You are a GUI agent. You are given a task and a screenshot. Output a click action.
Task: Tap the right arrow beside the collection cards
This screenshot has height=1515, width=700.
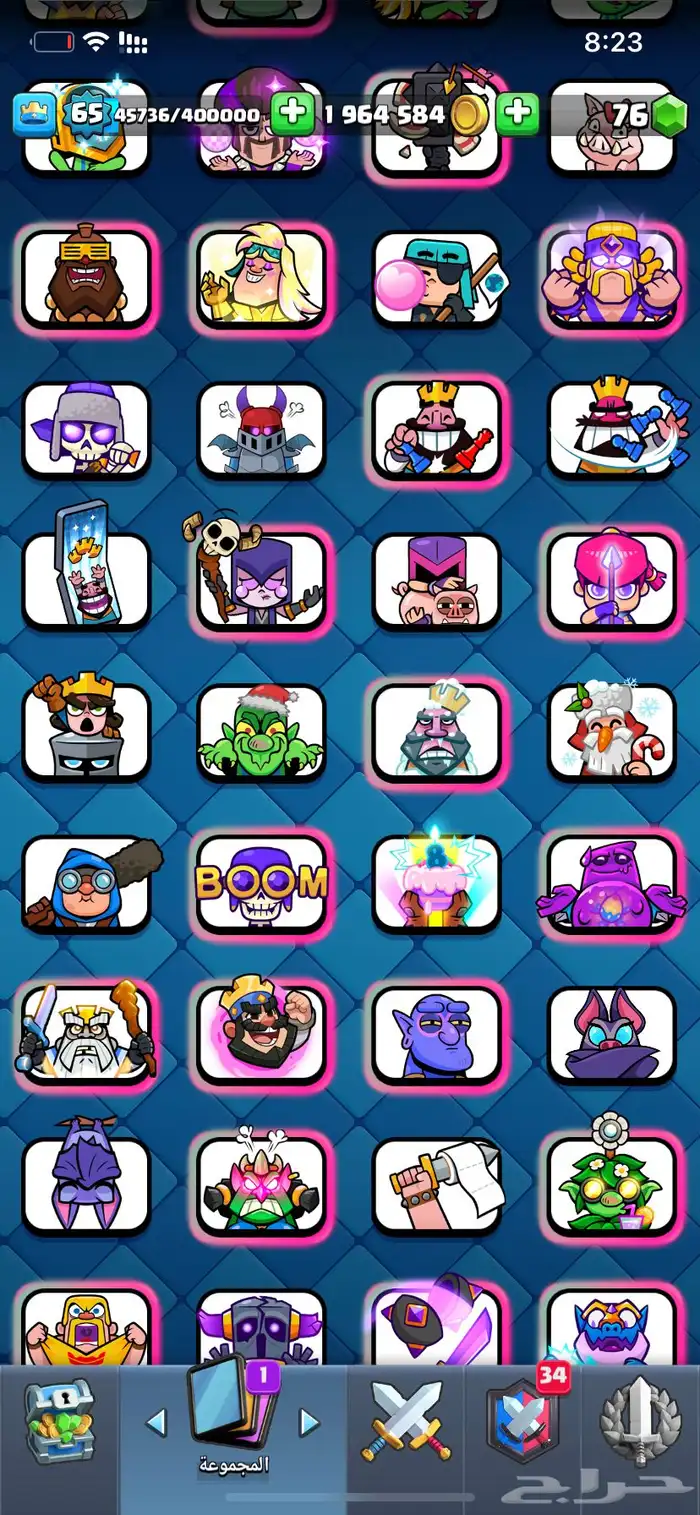310,1422
